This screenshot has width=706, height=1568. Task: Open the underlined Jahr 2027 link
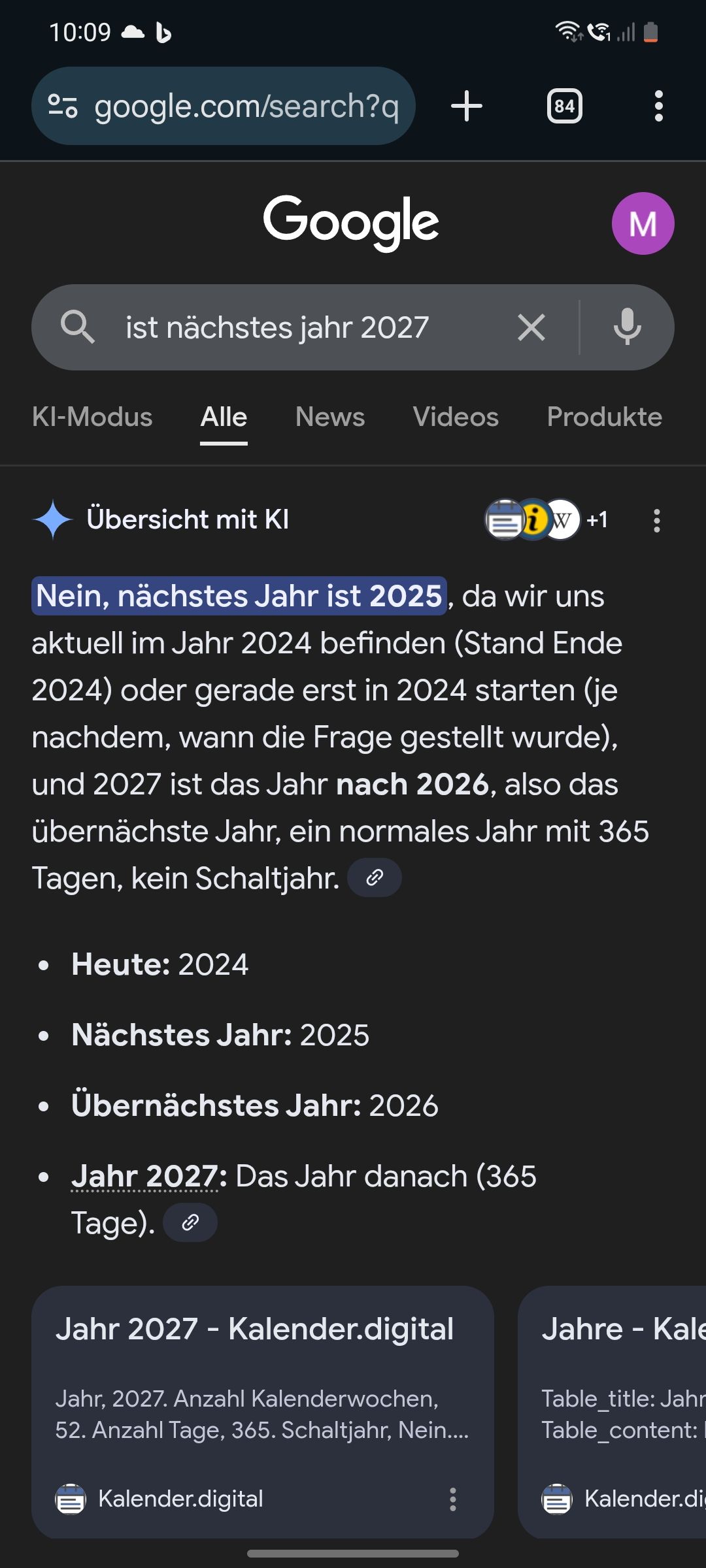point(145,1177)
